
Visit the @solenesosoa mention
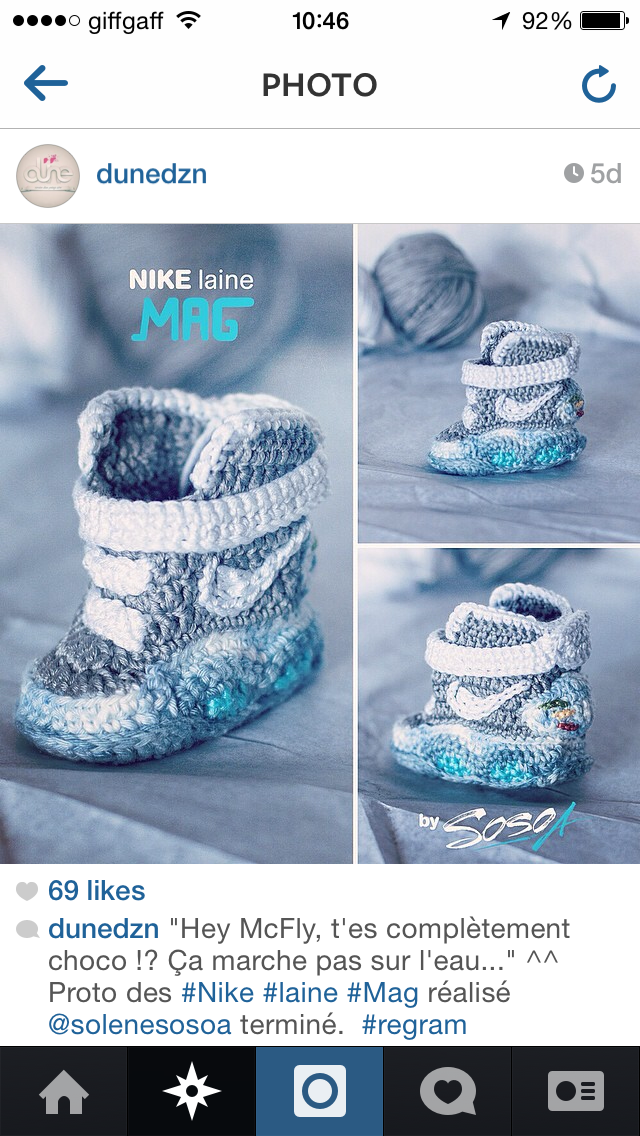coord(140,1026)
